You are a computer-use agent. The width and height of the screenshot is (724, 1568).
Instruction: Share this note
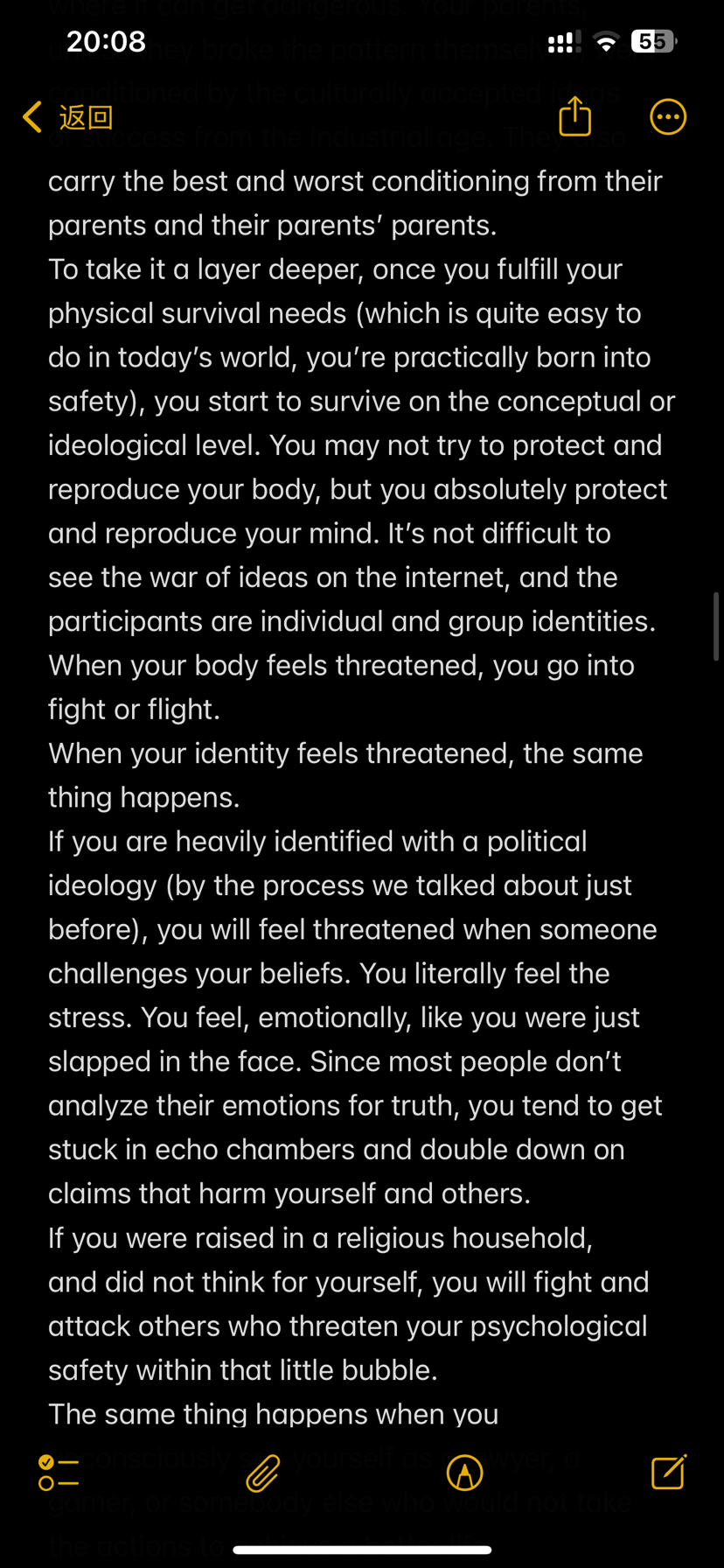click(x=574, y=116)
